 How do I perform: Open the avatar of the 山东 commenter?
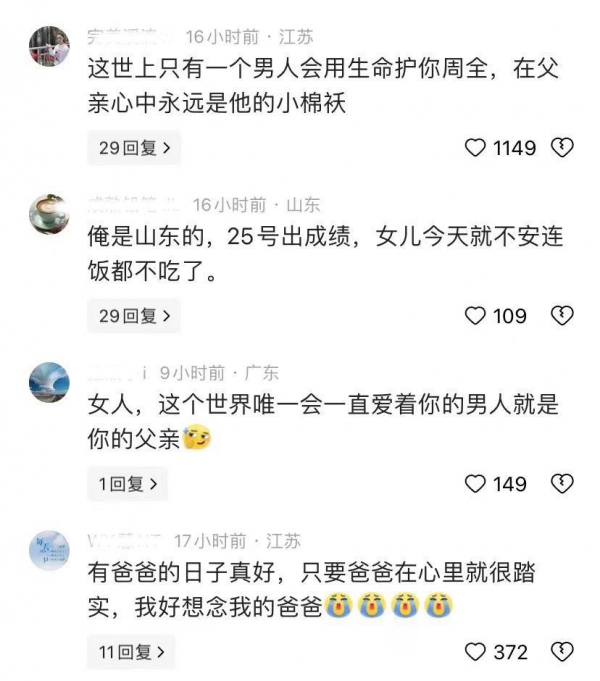tap(49, 213)
